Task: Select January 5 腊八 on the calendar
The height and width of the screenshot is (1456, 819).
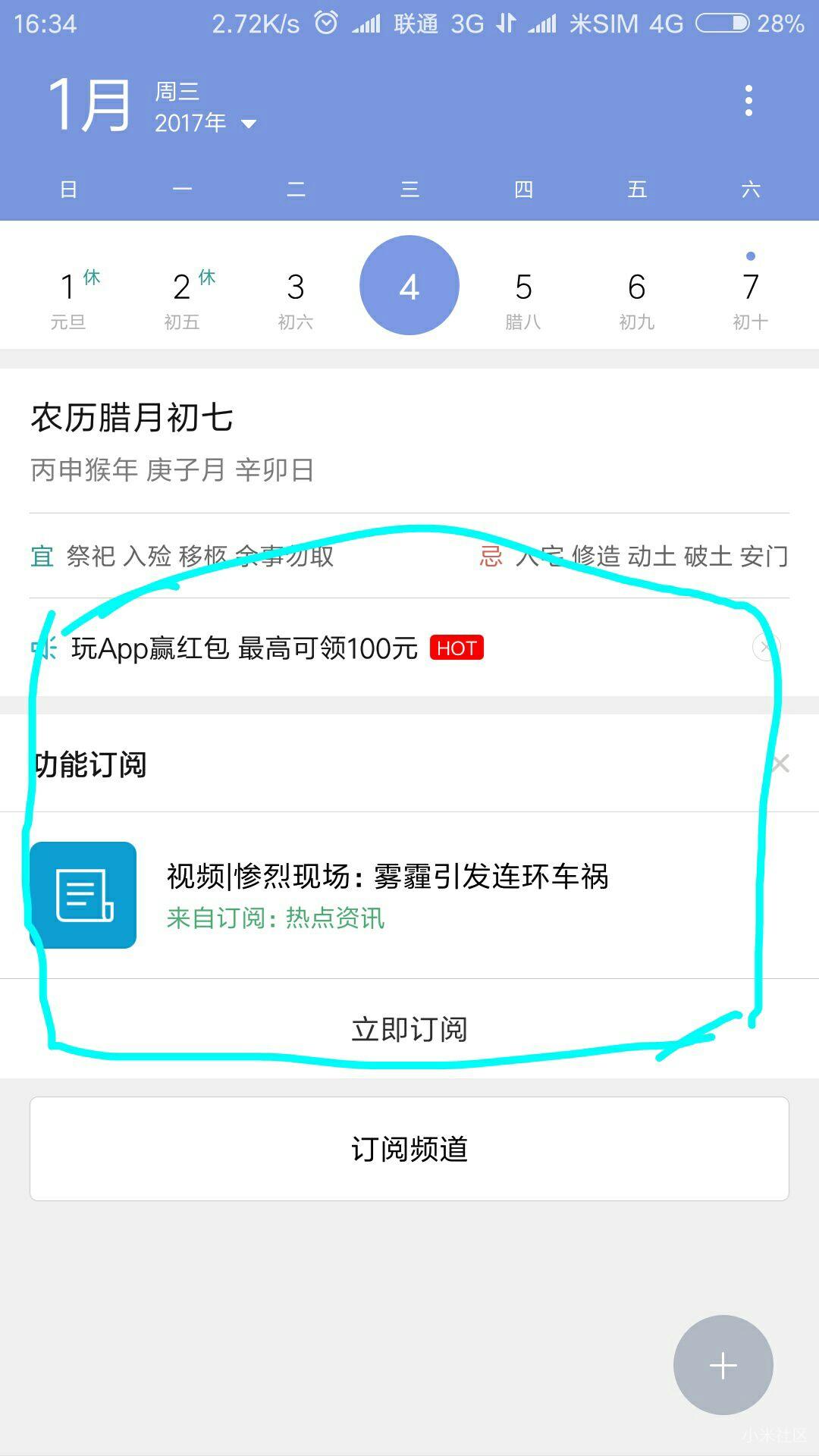Action: pyautogui.click(x=522, y=288)
